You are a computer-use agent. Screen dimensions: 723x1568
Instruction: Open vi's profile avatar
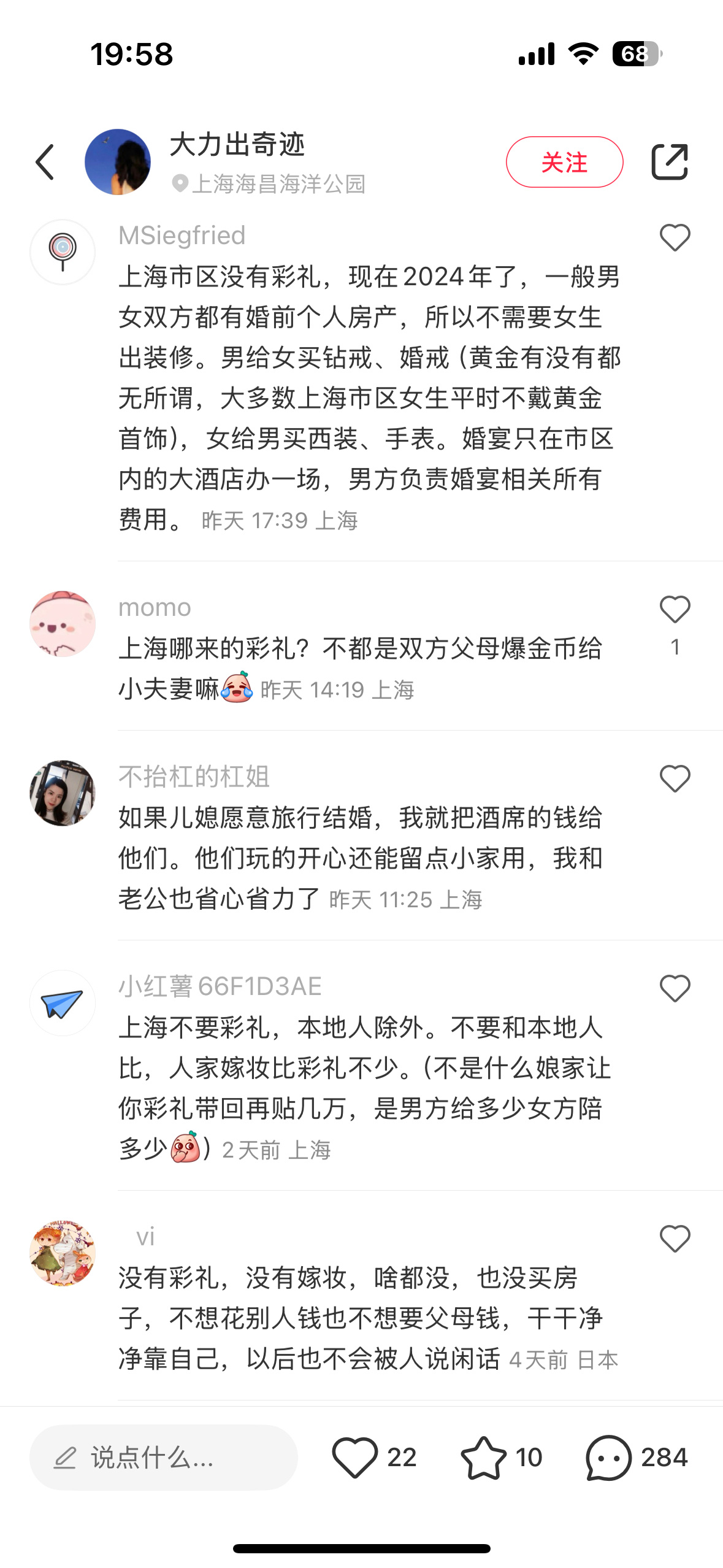63,1253
